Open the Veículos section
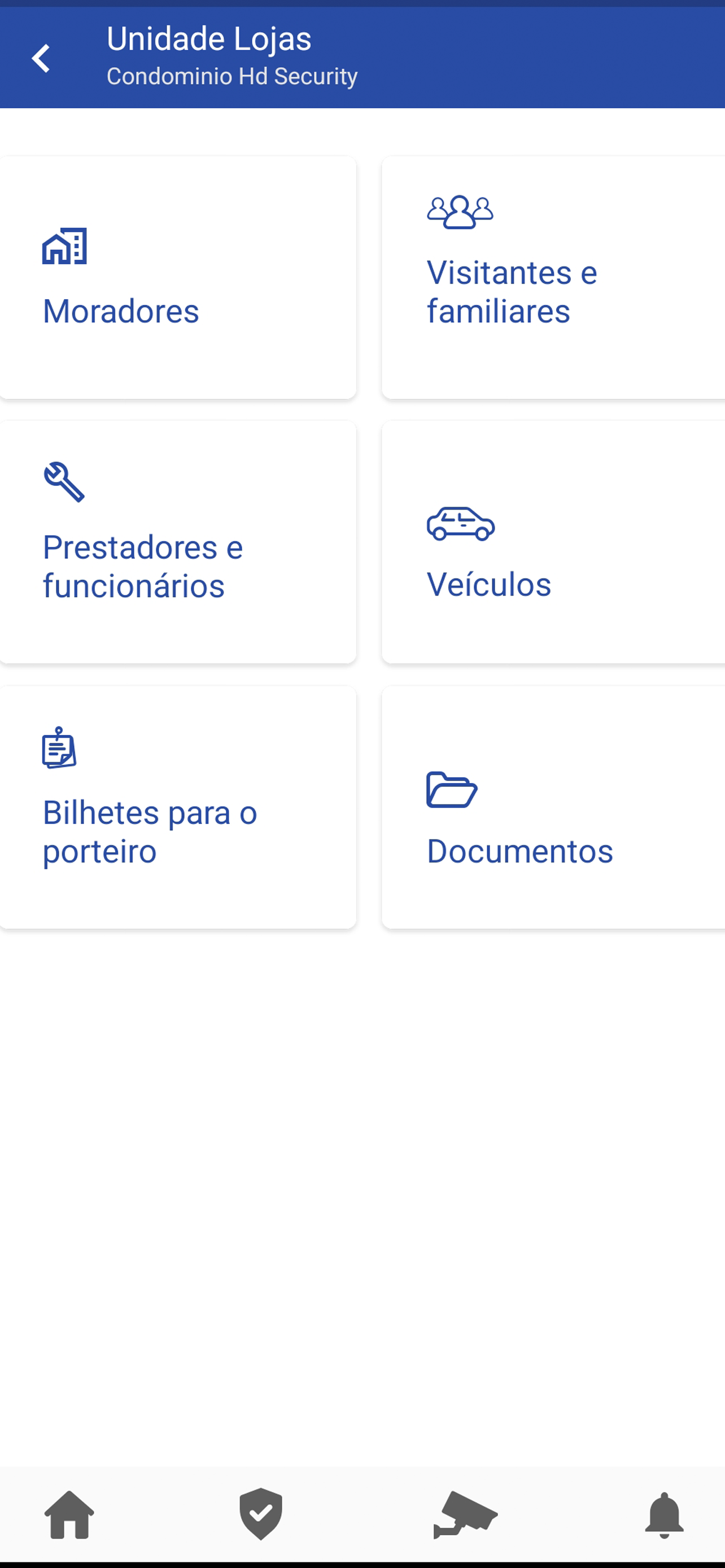 point(553,542)
